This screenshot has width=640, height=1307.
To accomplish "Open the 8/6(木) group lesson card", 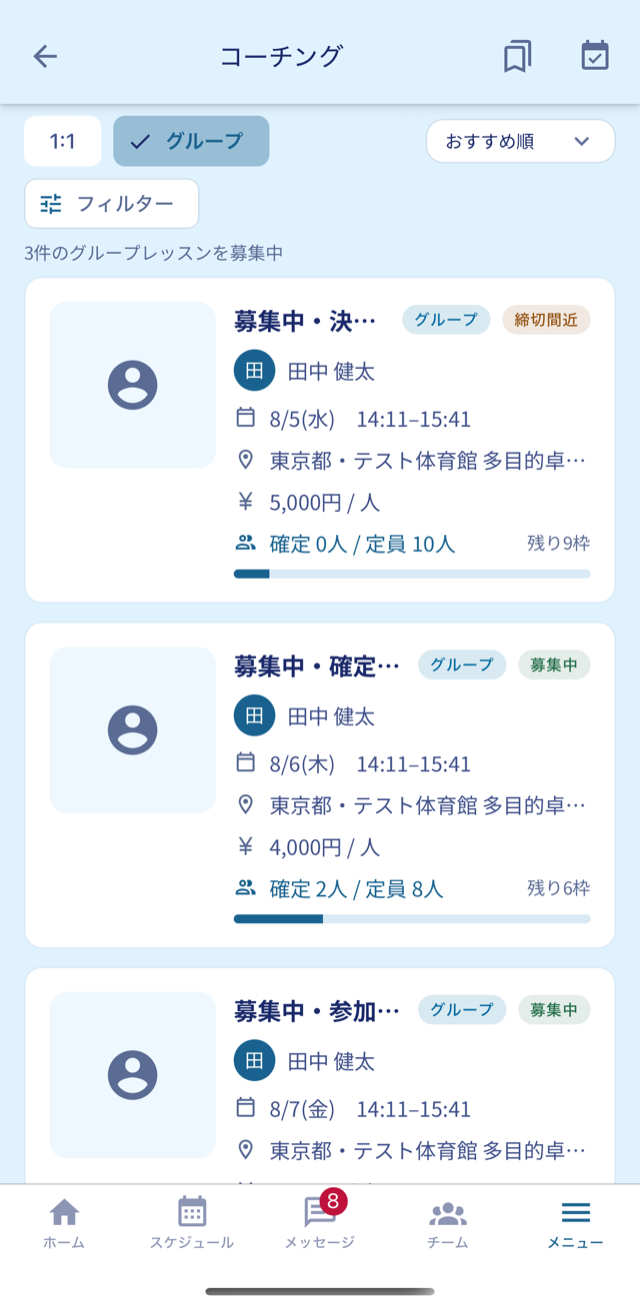I will point(320,785).
